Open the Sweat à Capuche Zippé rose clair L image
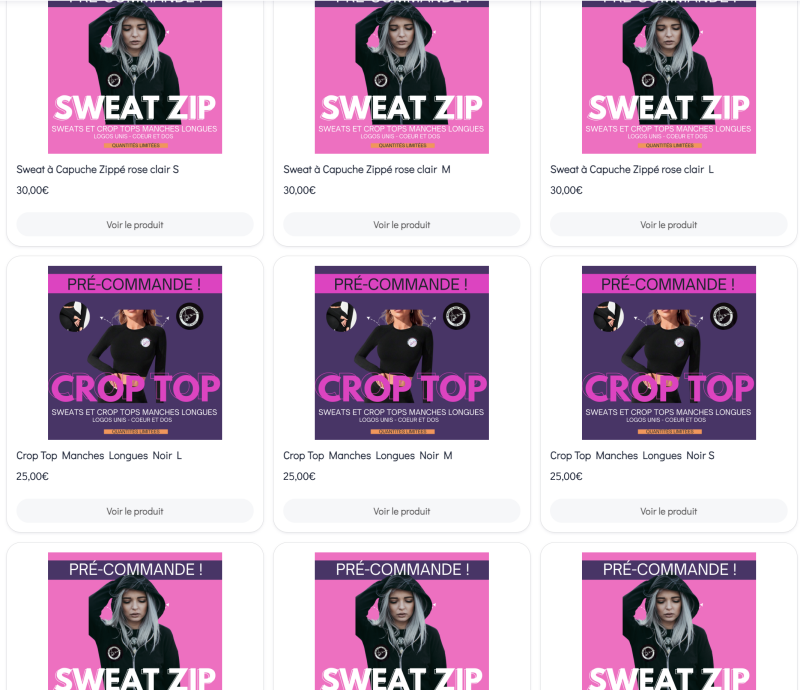The height and width of the screenshot is (690, 800). click(x=668, y=75)
